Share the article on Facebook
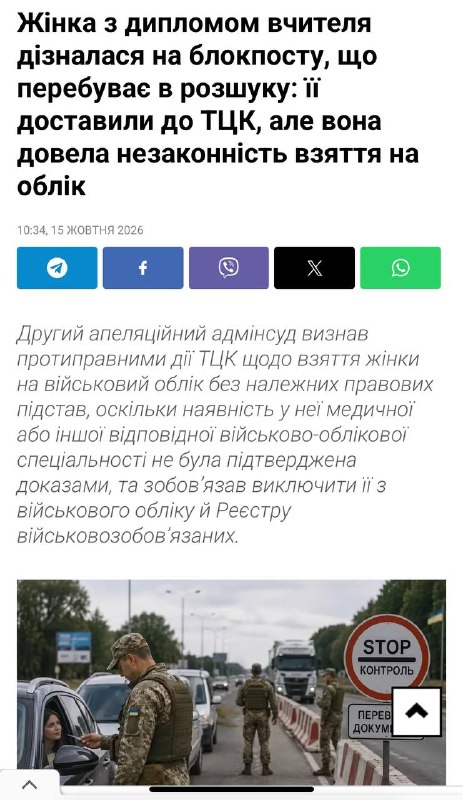Viewport: 463px width, 800px height. tap(143, 268)
